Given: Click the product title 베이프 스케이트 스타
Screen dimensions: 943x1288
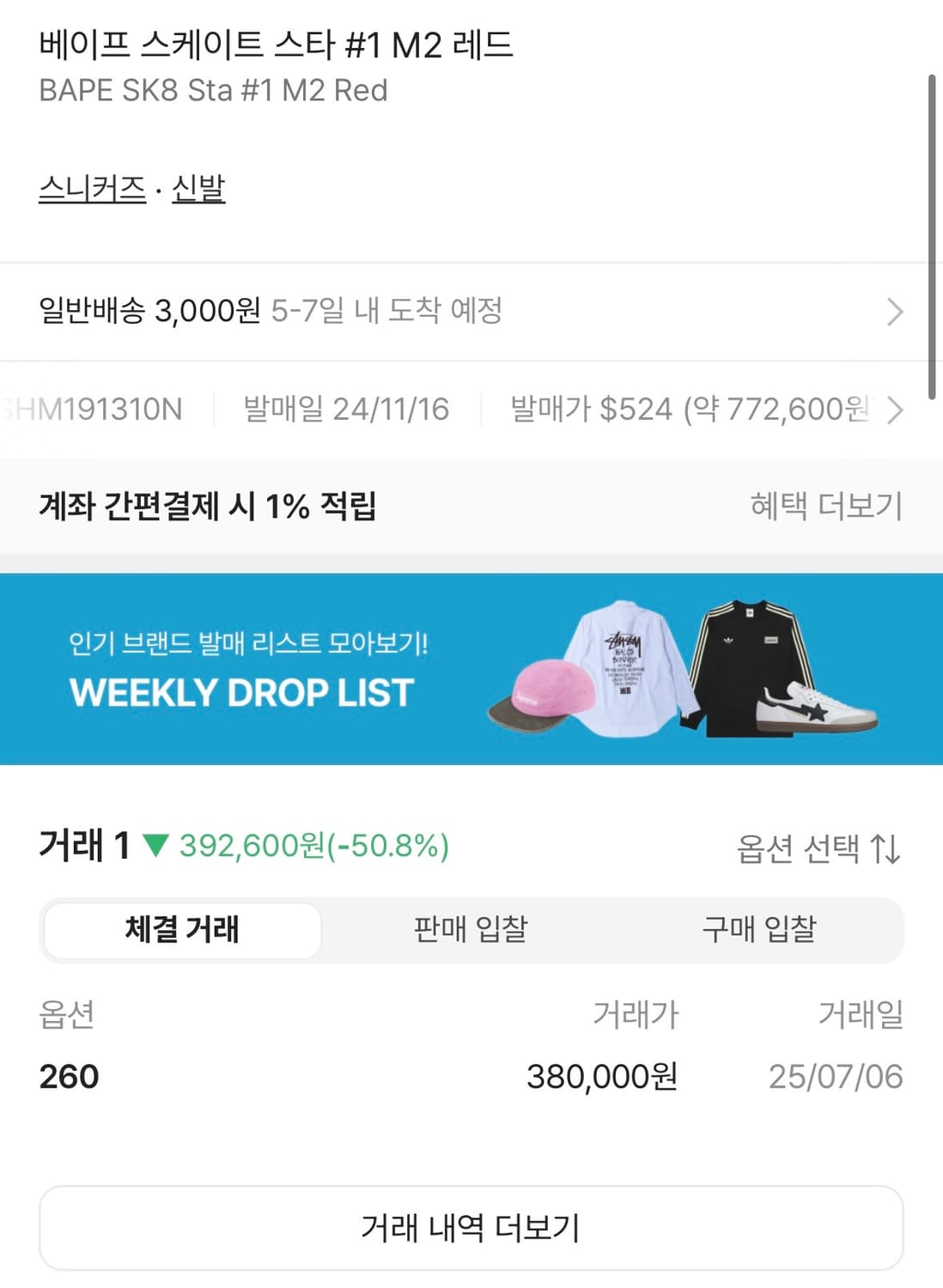Looking at the screenshot, I should [273, 39].
